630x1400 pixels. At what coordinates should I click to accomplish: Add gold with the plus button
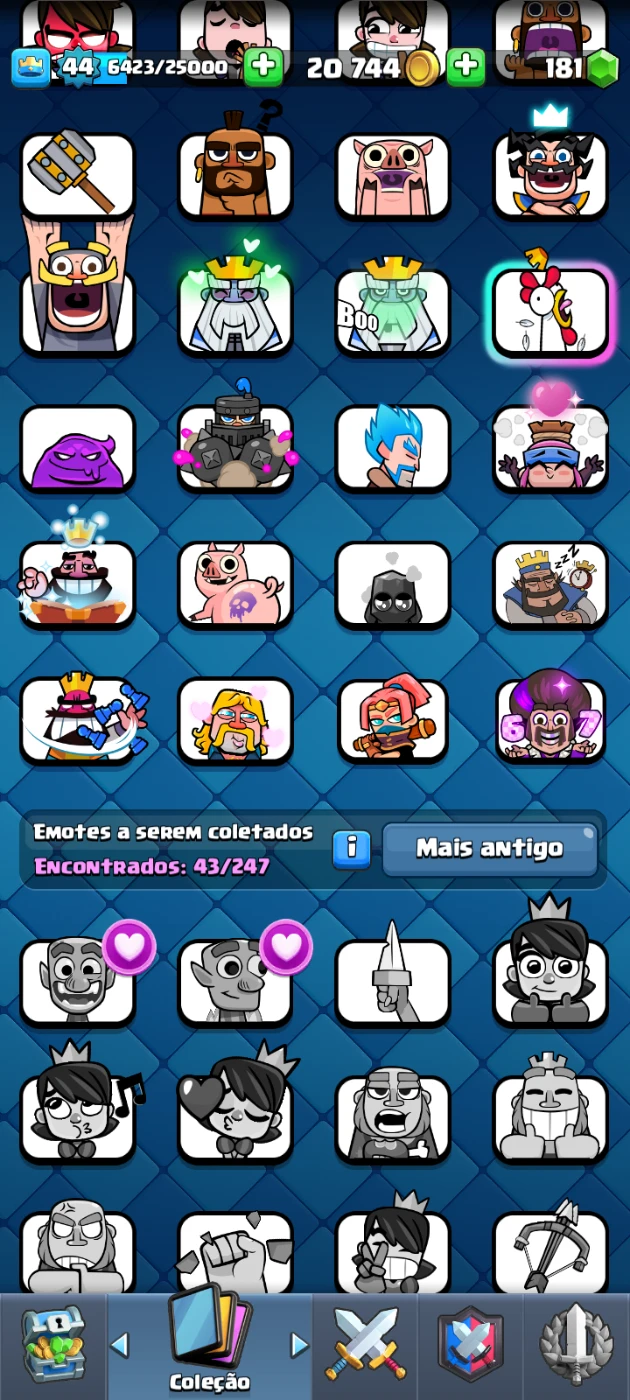[465, 67]
